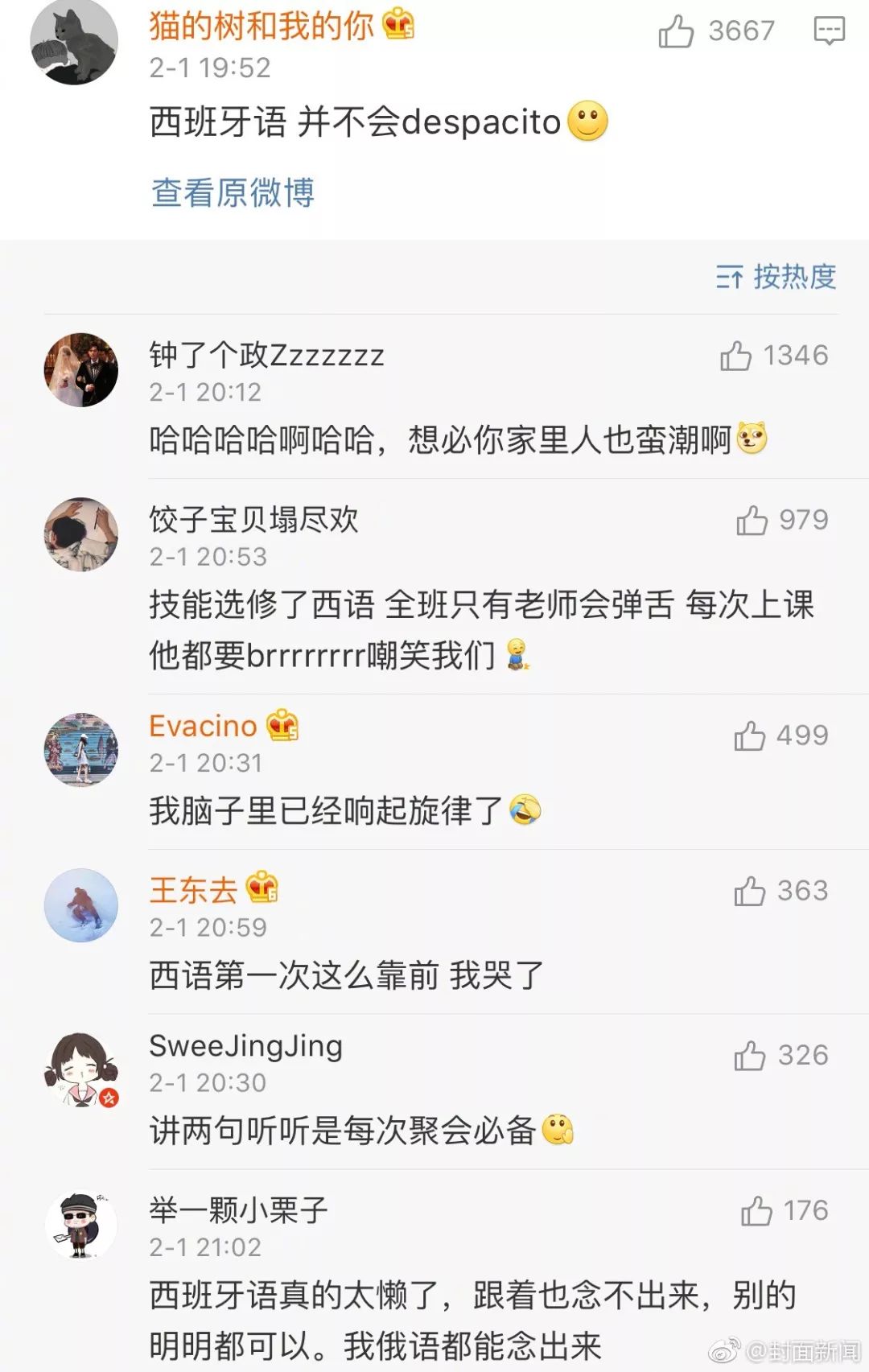Open 饺子宝贝塌尽欢's avatar
This screenshot has width=869, height=1372.
point(80,534)
